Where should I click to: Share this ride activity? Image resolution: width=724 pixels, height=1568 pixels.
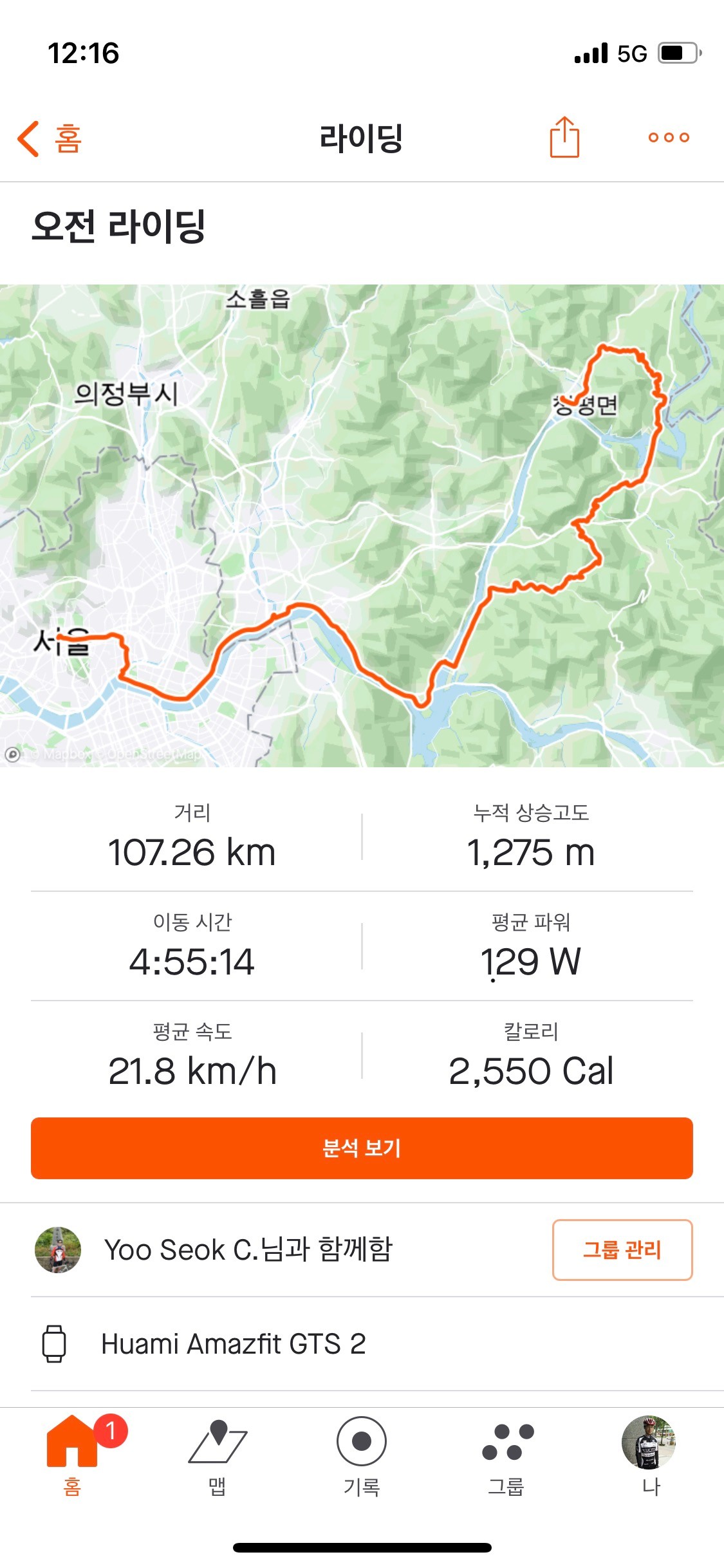[x=564, y=137]
